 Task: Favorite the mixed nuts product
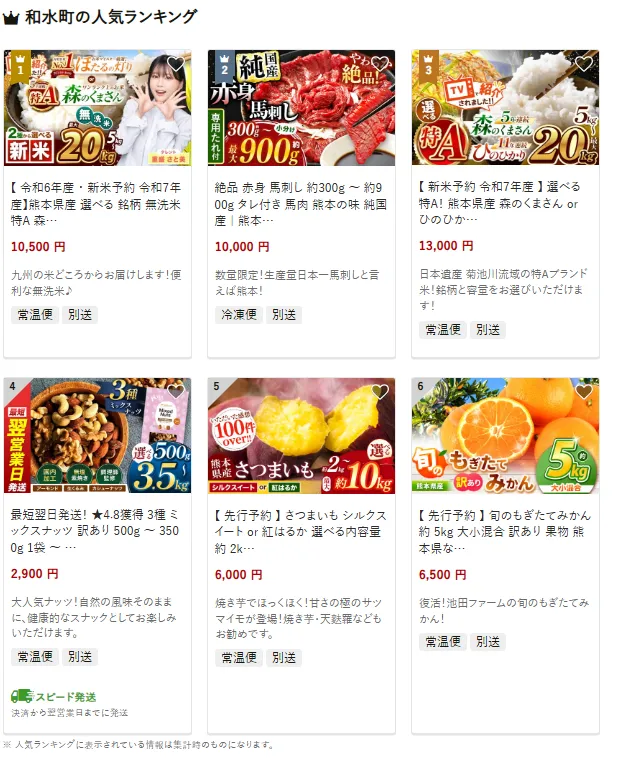(175, 392)
